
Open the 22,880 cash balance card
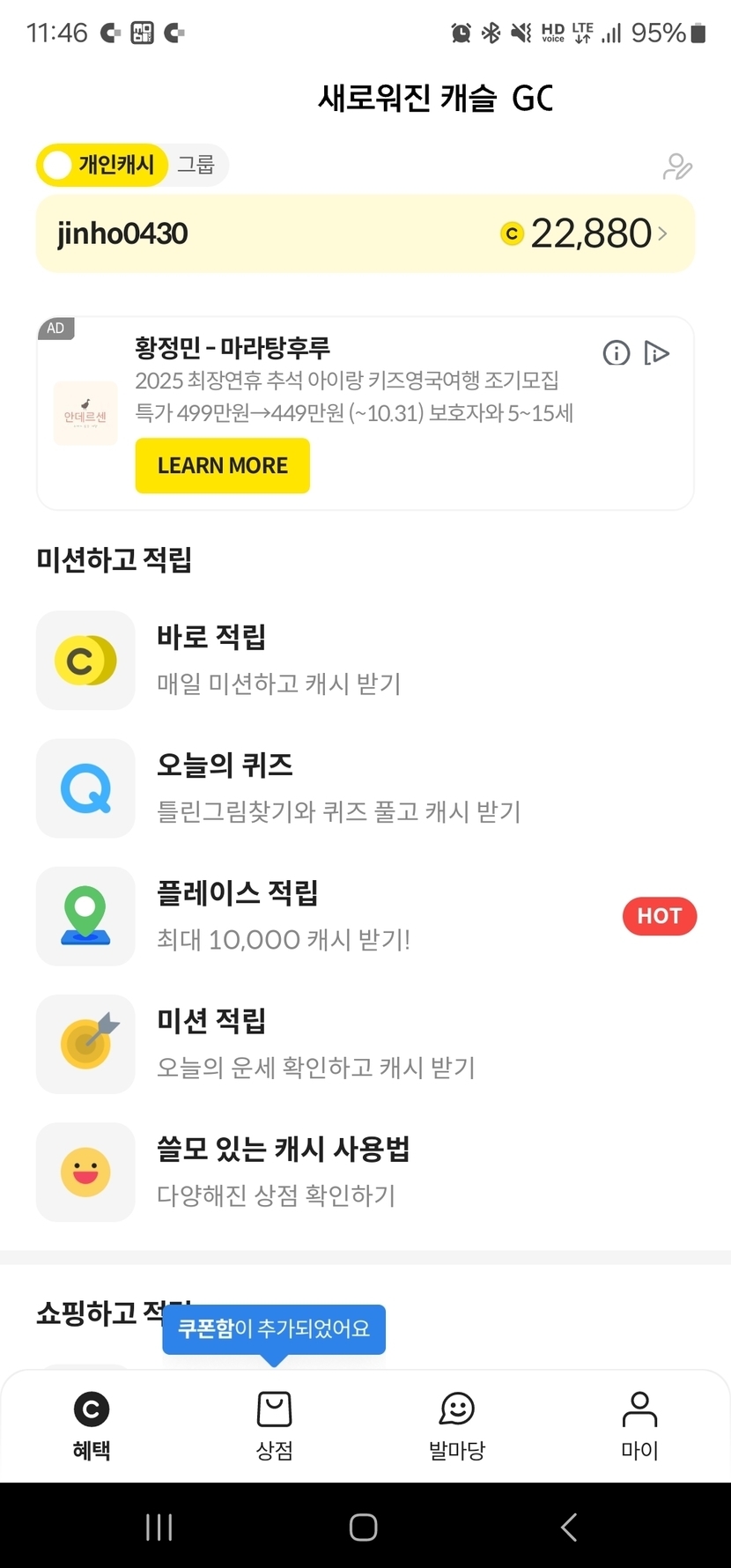click(x=365, y=233)
